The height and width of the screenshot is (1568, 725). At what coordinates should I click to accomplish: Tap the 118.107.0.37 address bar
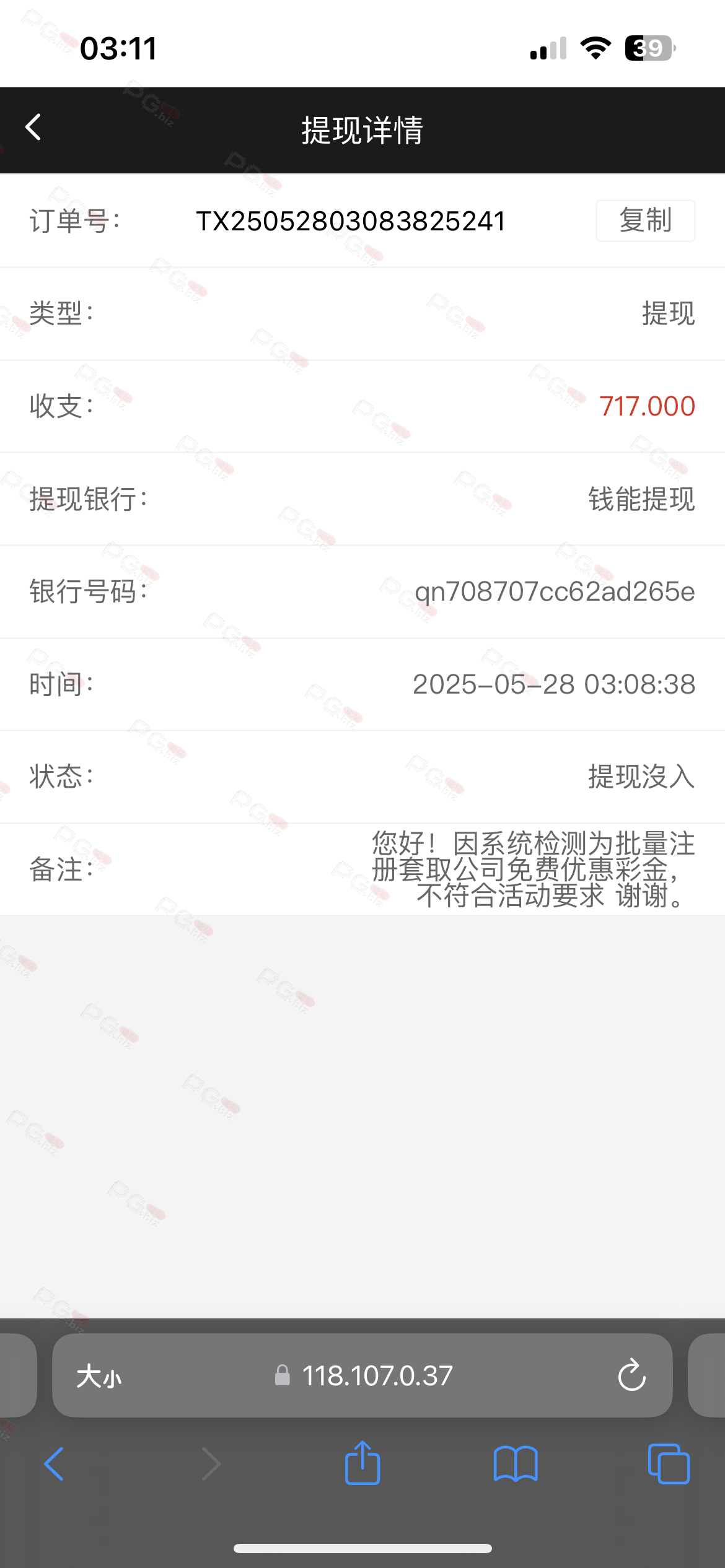[x=362, y=1375]
